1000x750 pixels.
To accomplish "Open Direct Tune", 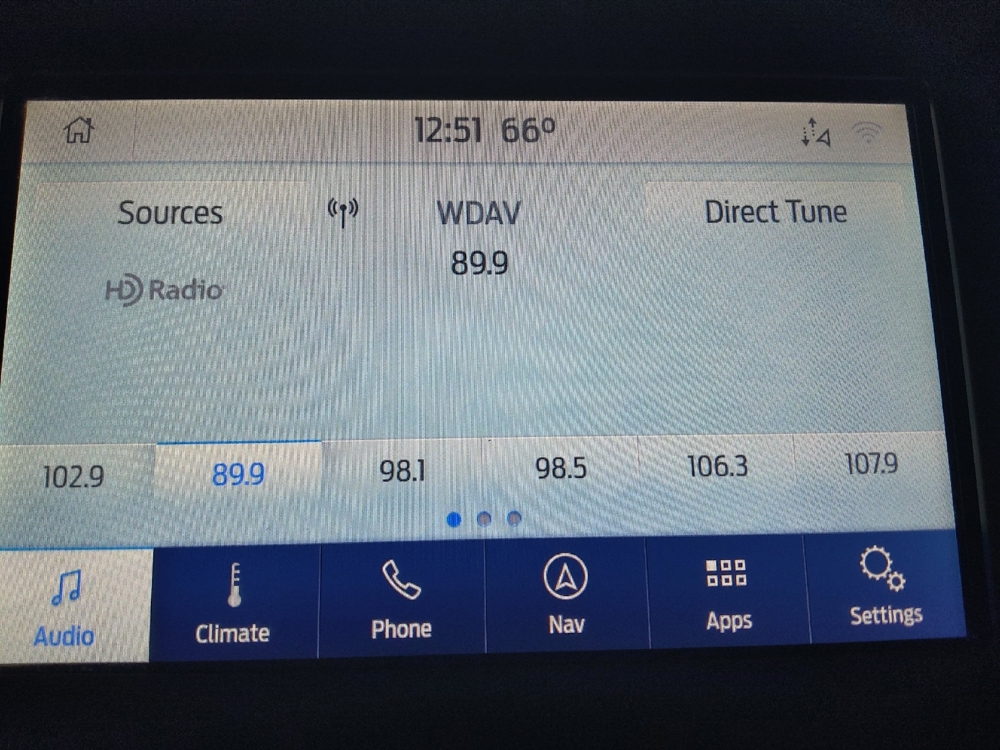I will click(775, 212).
